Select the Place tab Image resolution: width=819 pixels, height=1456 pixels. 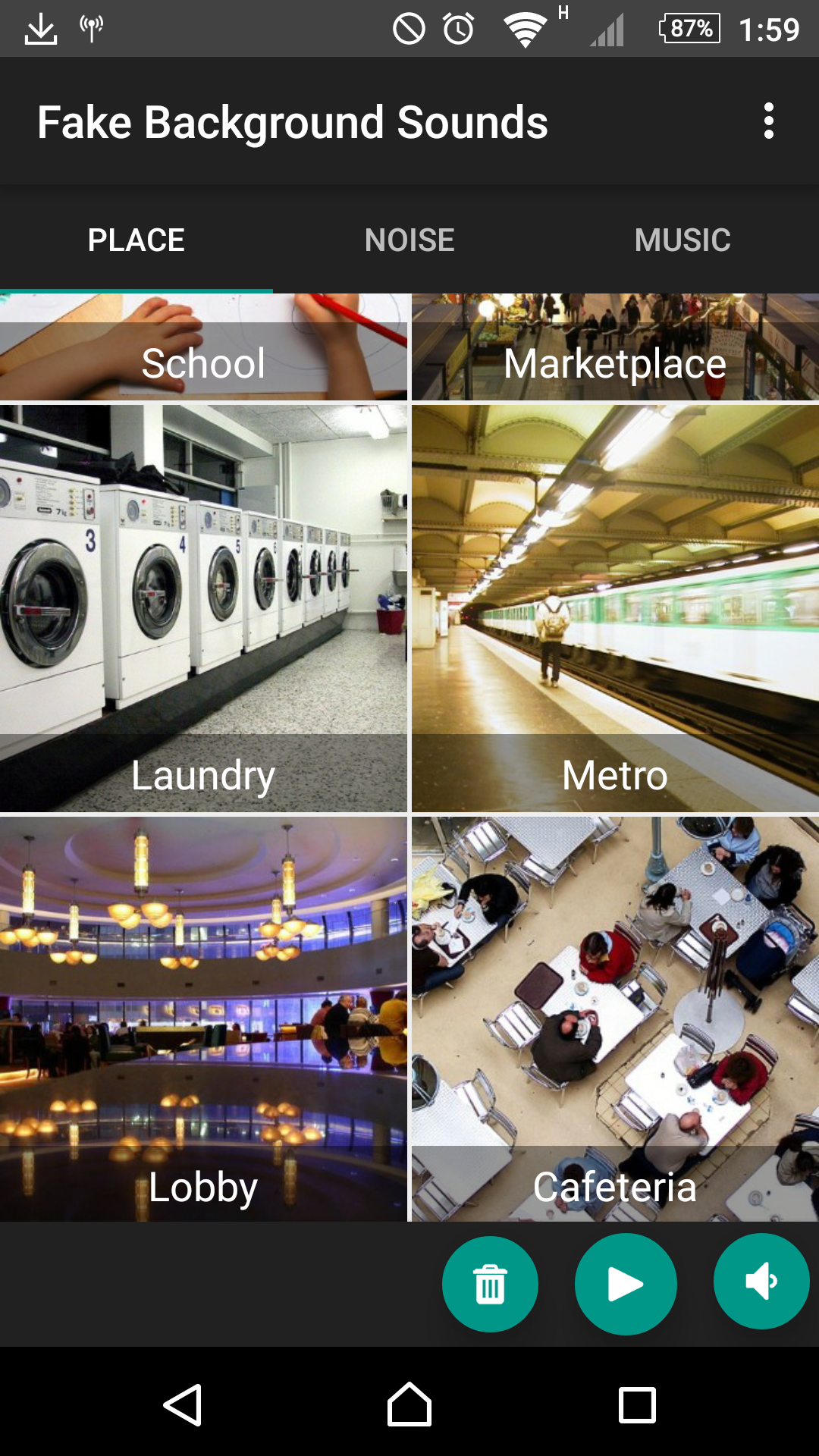136,240
